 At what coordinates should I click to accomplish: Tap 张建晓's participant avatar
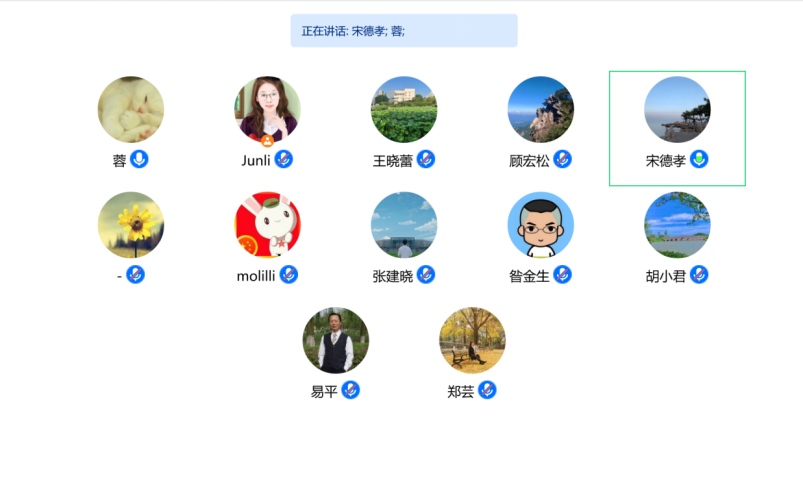pos(404,225)
